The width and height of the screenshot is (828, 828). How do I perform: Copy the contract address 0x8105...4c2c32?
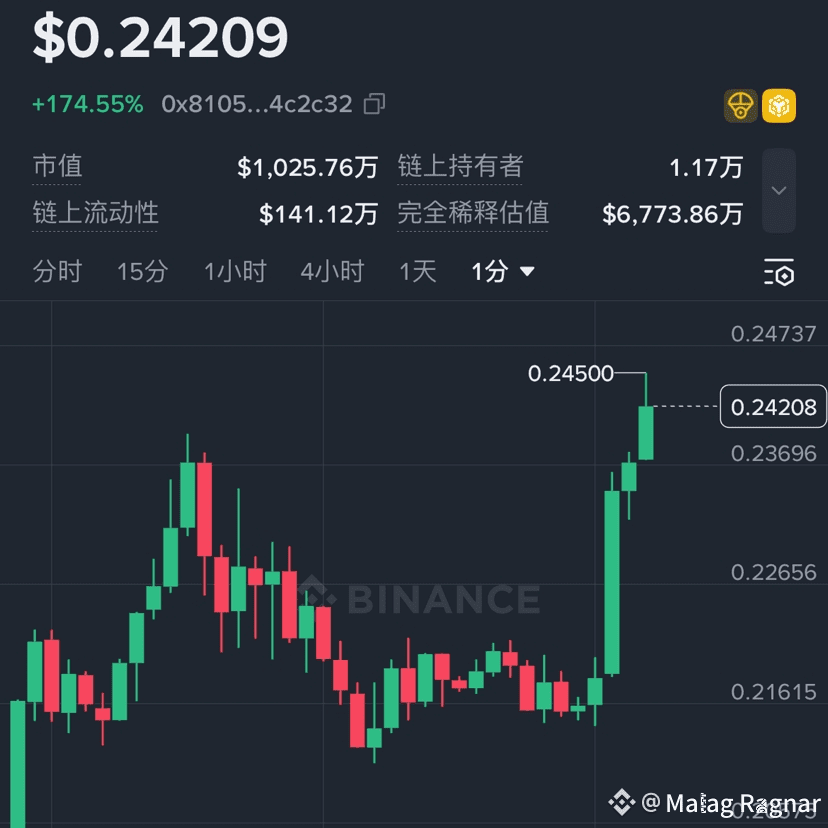[x=375, y=104]
